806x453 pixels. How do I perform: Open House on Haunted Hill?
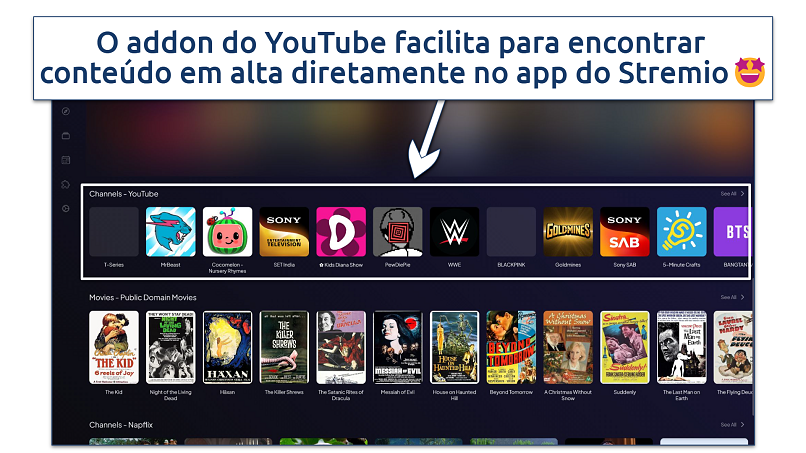click(x=454, y=347)
